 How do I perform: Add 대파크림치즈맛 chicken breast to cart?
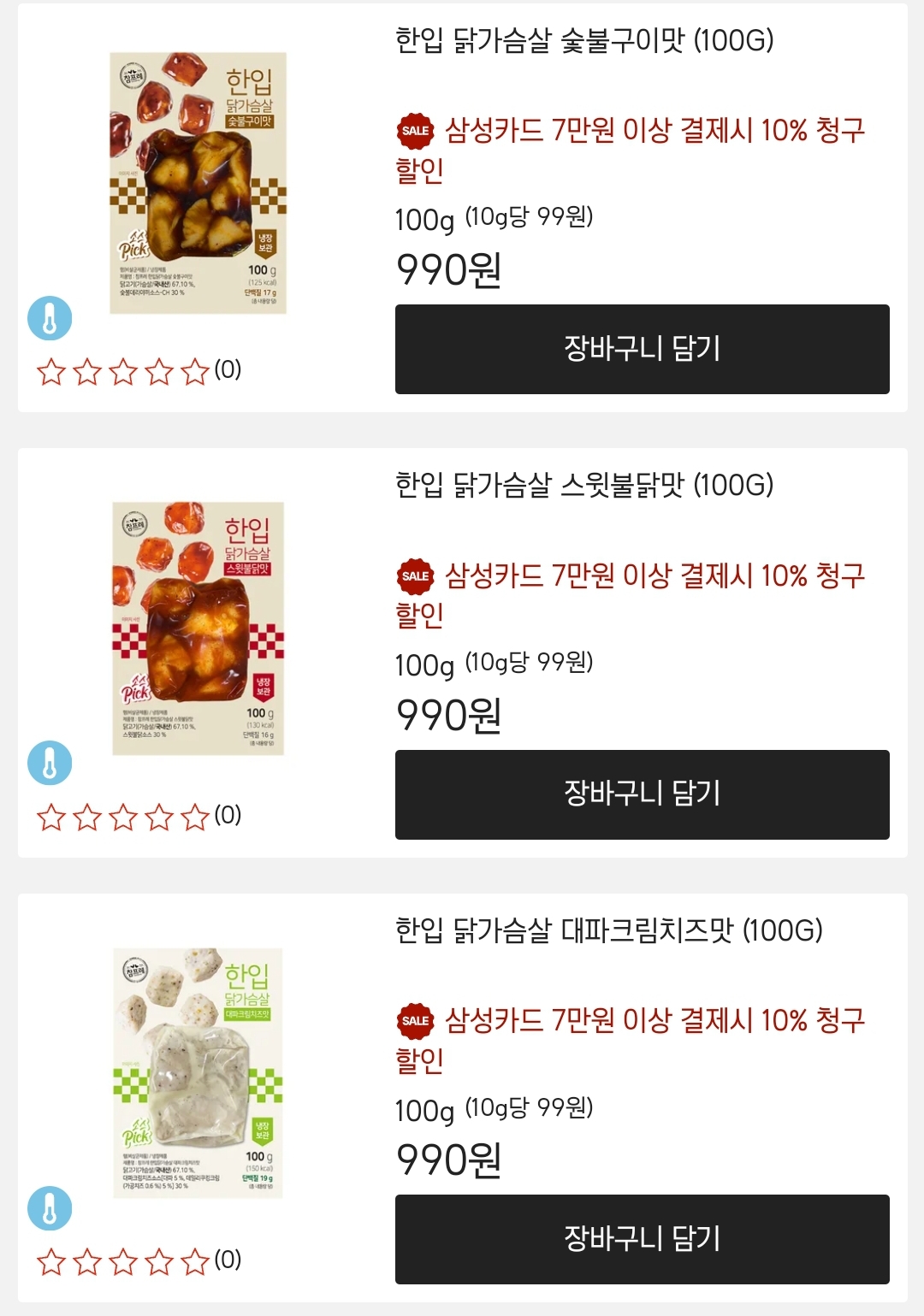click(x=642, y=1239)
